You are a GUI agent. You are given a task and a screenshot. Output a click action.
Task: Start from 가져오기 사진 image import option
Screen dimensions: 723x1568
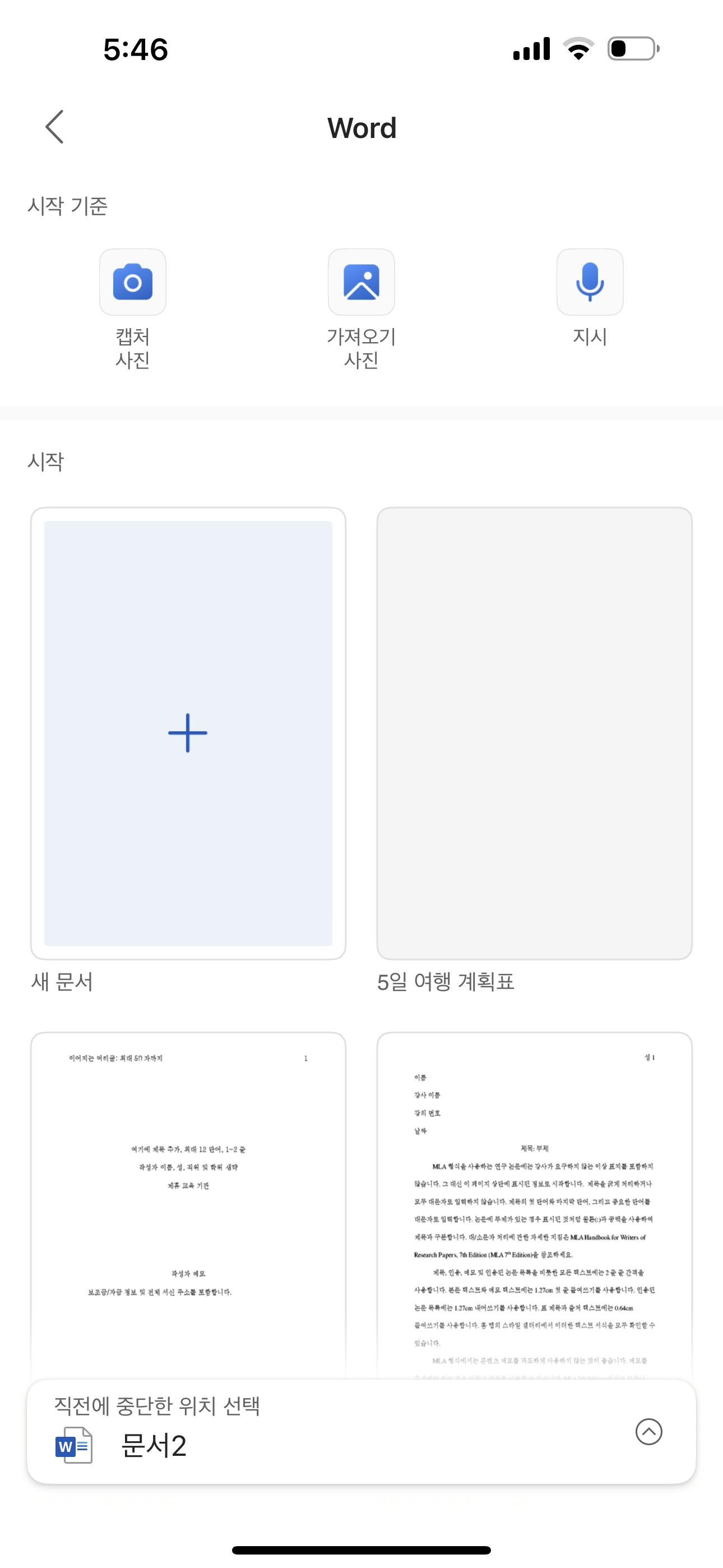click(x=361, y=283)
